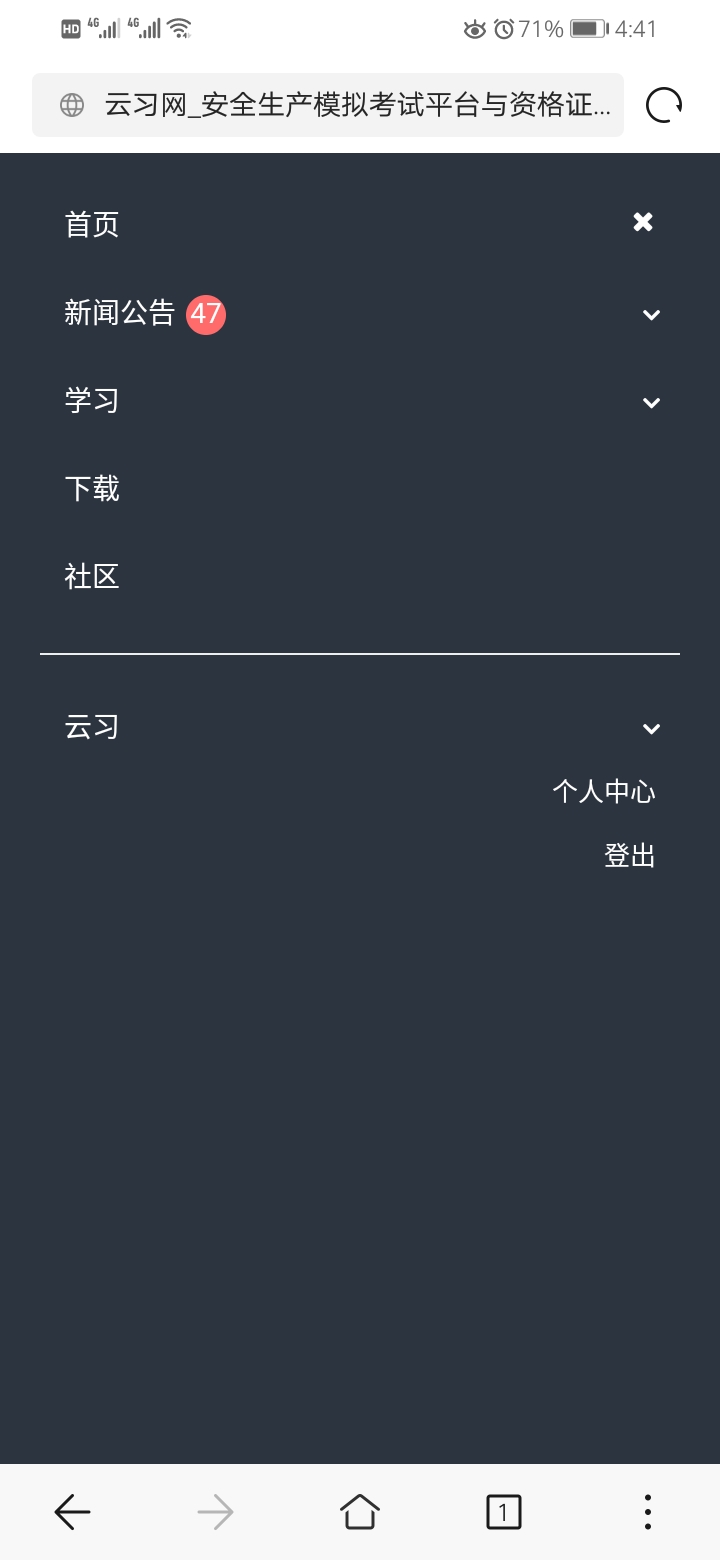Expand the 新闻公告 submenu
This screenshot has height=1560, width=720.
click(x=651, y=314)
